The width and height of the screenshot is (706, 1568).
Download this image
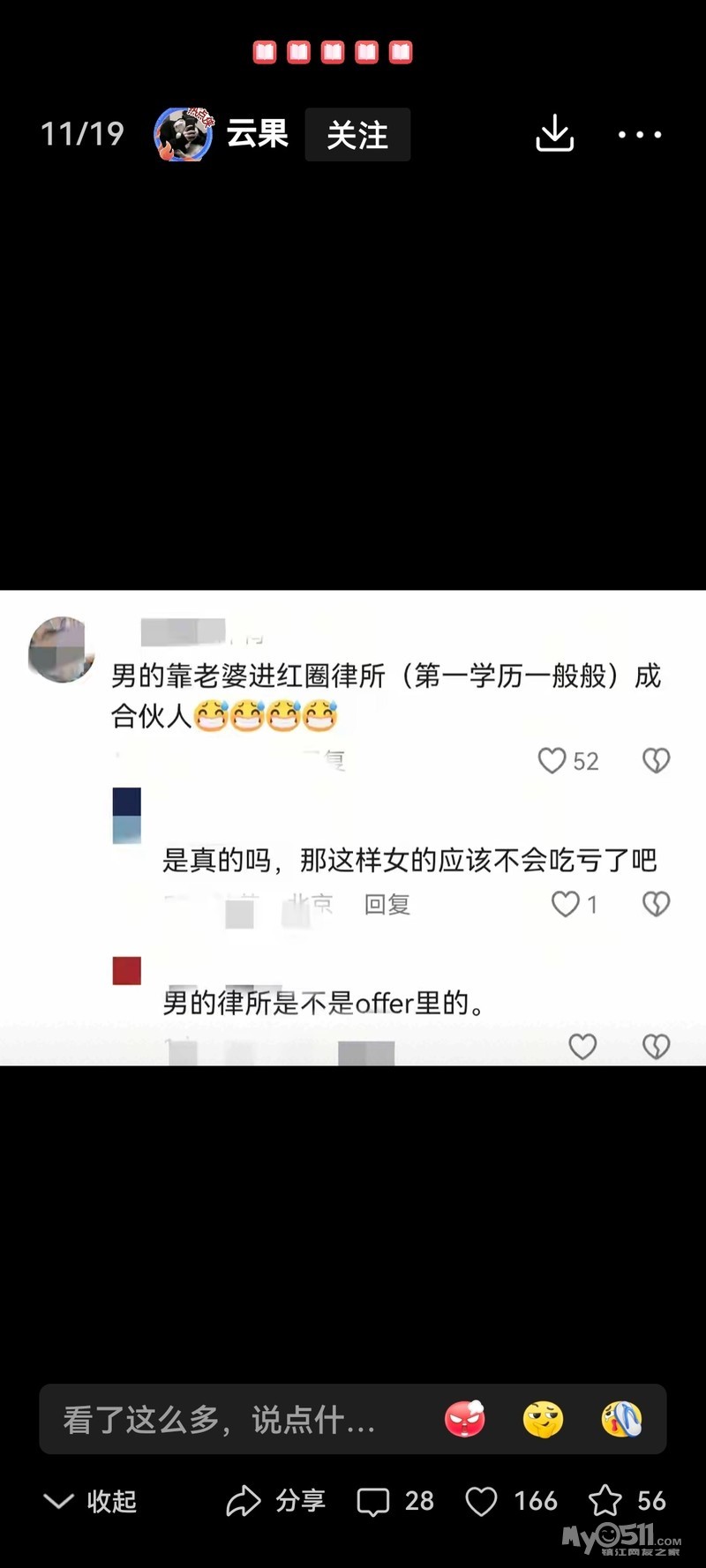(555, 134)
